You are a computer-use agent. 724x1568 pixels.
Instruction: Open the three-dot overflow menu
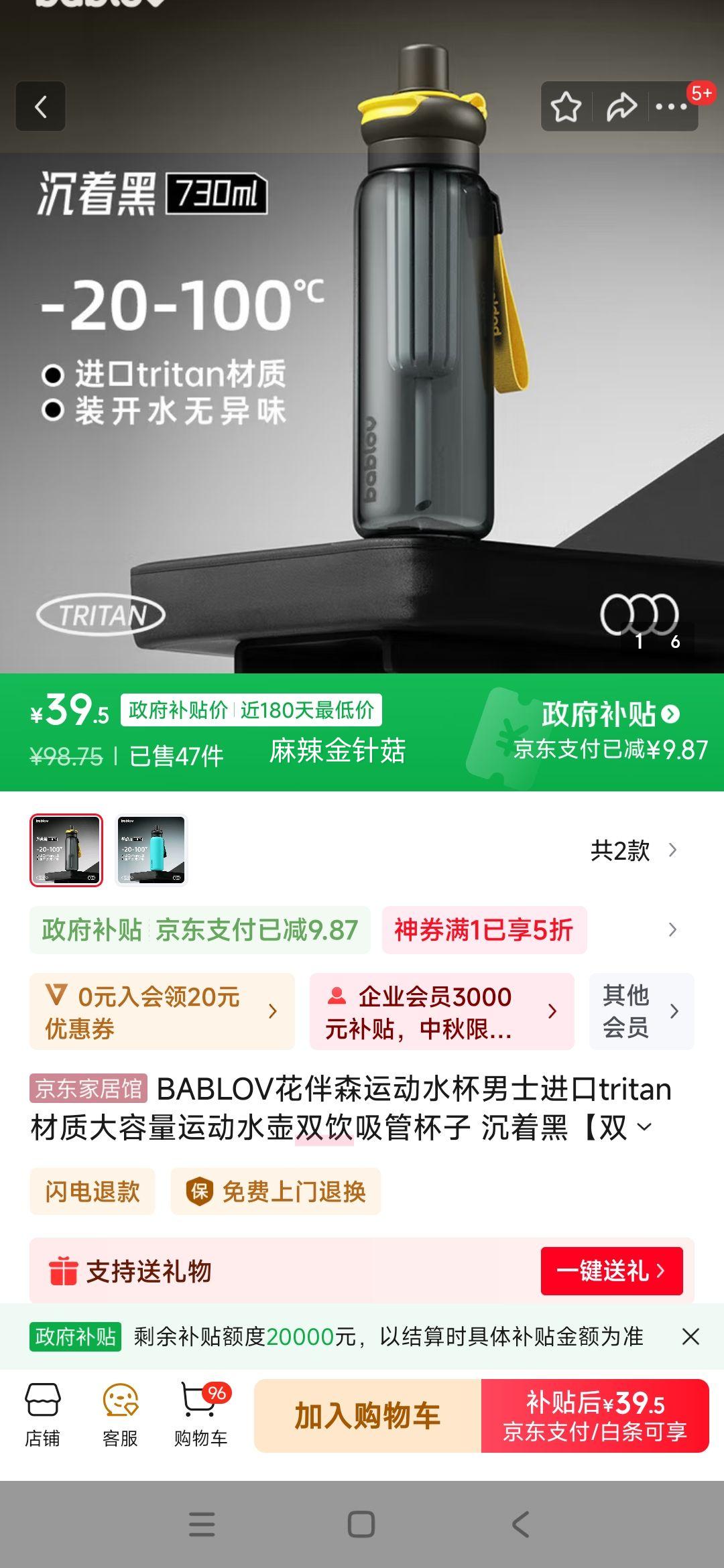[672, 107]
